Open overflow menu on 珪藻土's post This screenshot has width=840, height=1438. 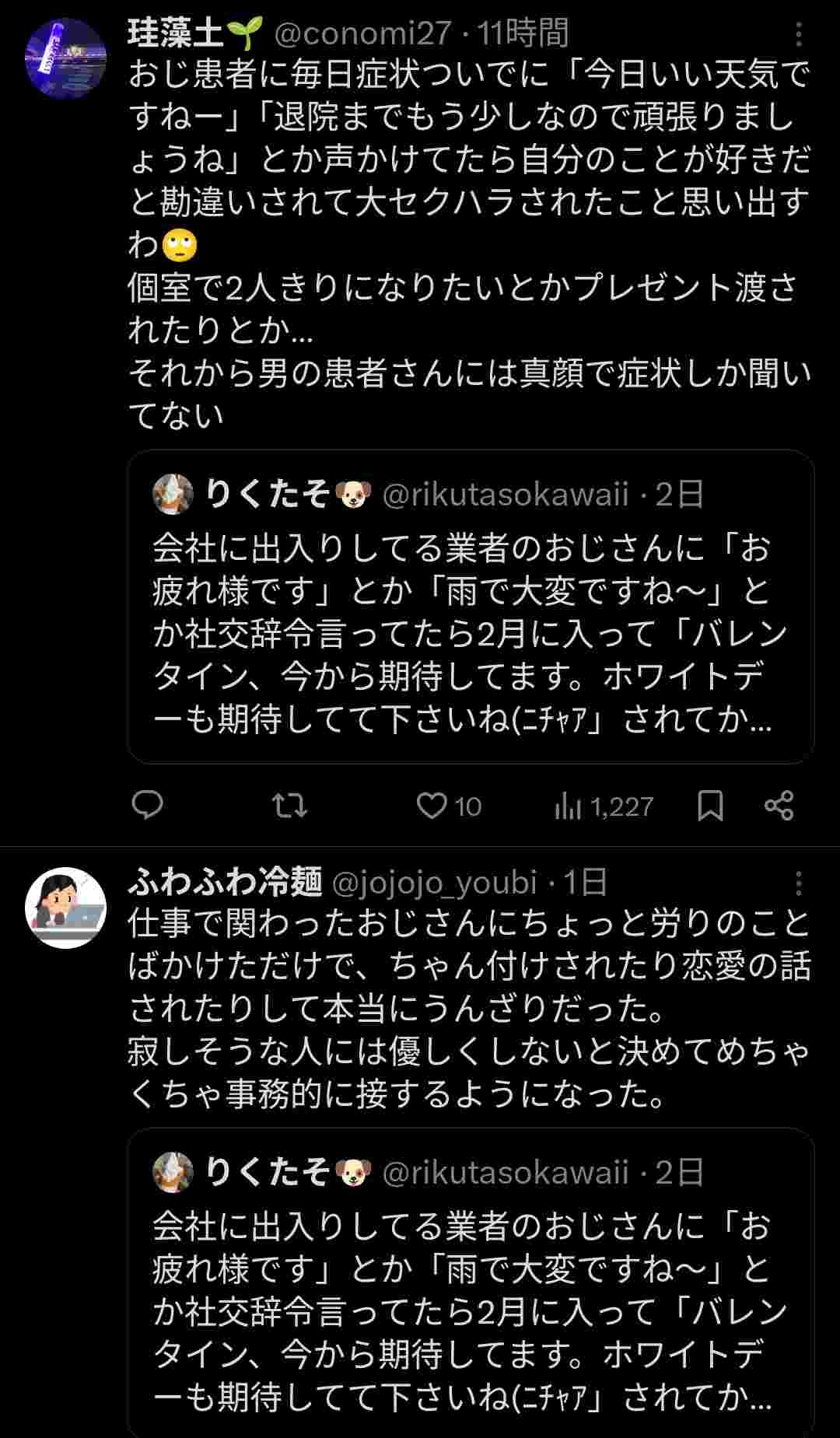pyautogui.click(x=799, y=34)
